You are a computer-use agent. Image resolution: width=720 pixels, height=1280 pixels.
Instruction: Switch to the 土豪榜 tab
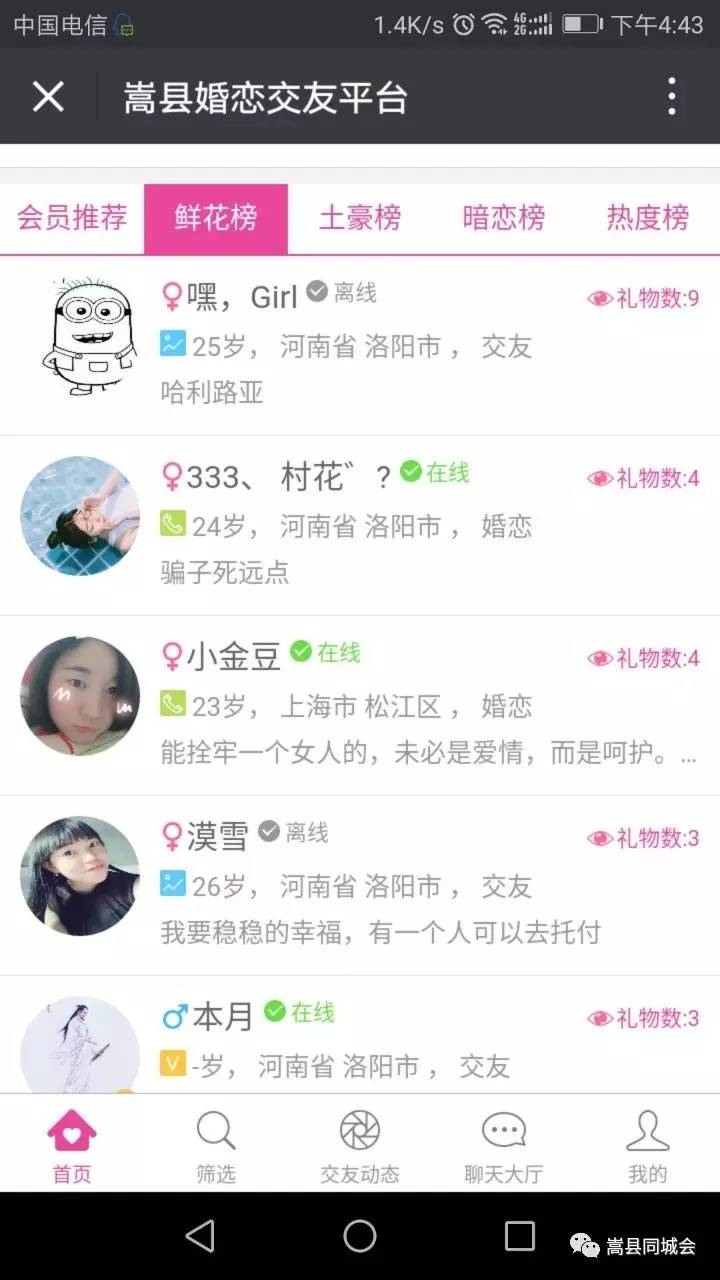[359, 218]
